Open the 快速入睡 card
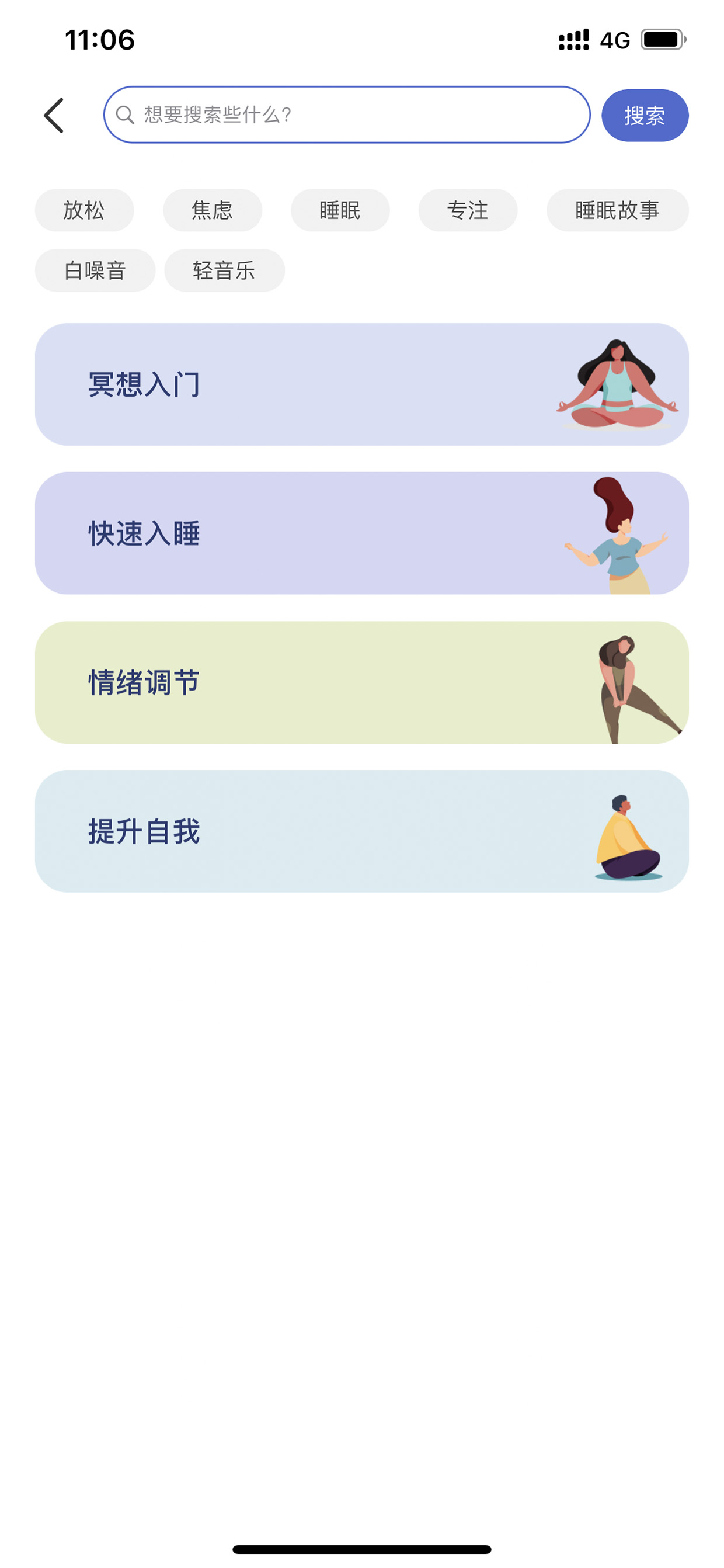This screenshot has height=1568, width=724. [x=362, y=533]
